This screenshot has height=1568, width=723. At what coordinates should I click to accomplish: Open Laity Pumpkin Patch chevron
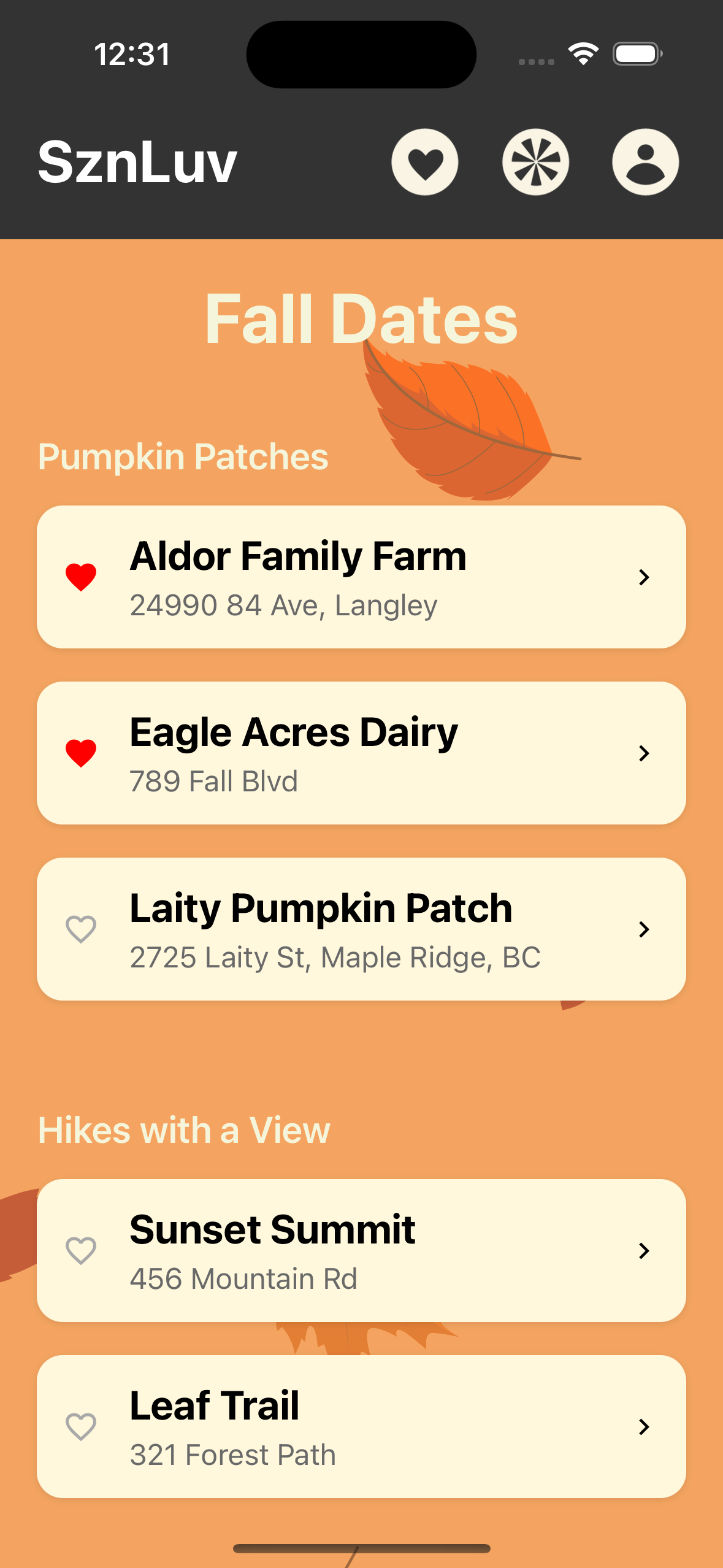[x=643, y=929]
